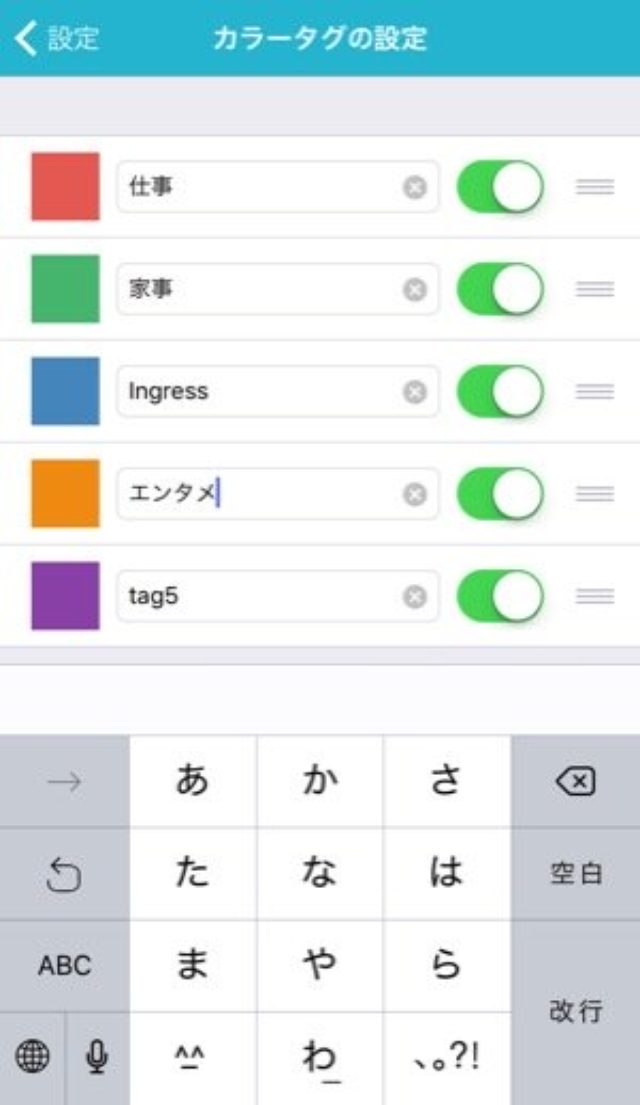640x1105 pixels.
Task: Tap the backspace key on keyboard
Action: pos(576,782)
